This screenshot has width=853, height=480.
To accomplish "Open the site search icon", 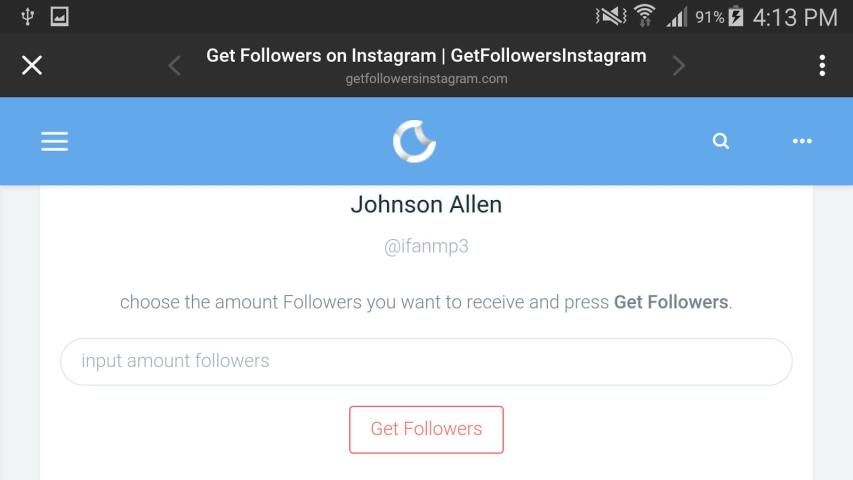I will click(720, 141).
